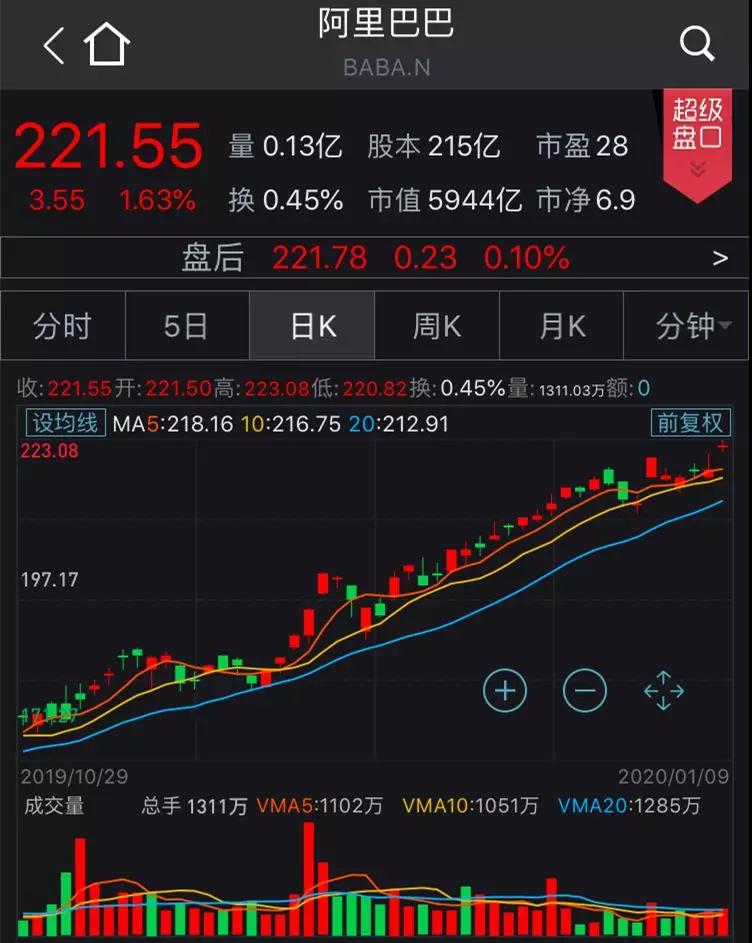
Task: Tap the four-arrow move chart icon
Action: pos(663,690)
